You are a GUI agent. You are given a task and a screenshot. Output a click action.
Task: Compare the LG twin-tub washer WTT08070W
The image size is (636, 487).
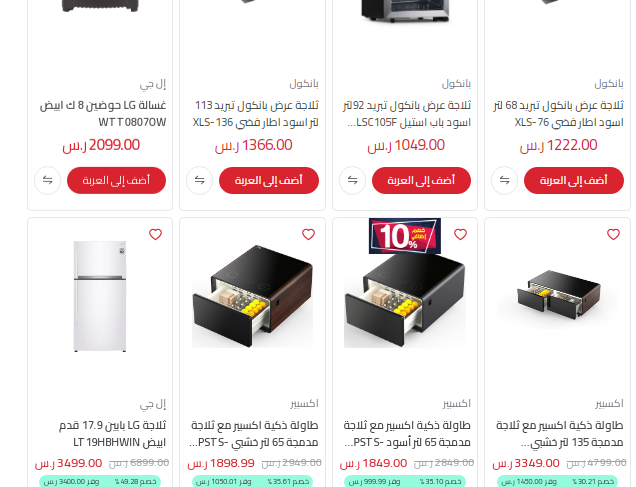click(x=47, y=181)
